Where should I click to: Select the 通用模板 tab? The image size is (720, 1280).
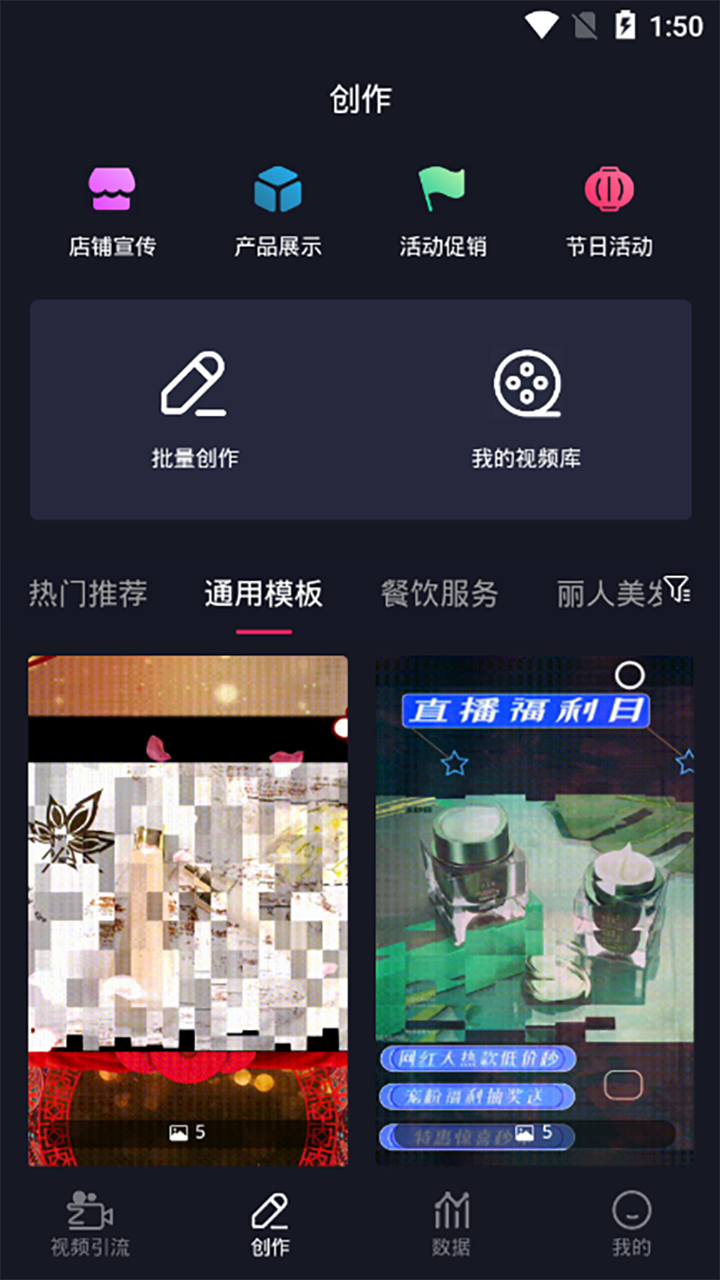coord(264,594)
